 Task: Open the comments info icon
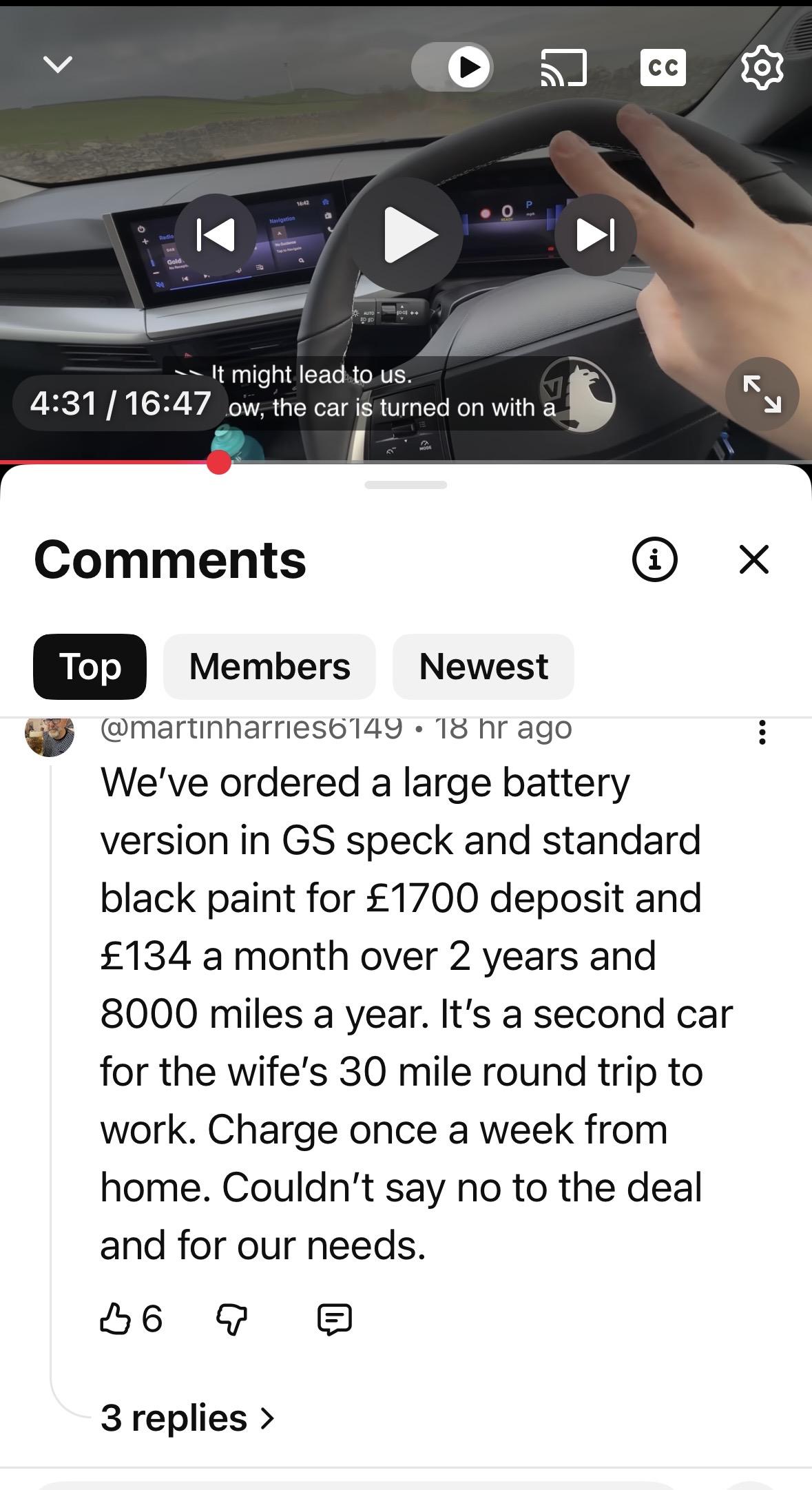pyautogui.click(x=654, y=559)
